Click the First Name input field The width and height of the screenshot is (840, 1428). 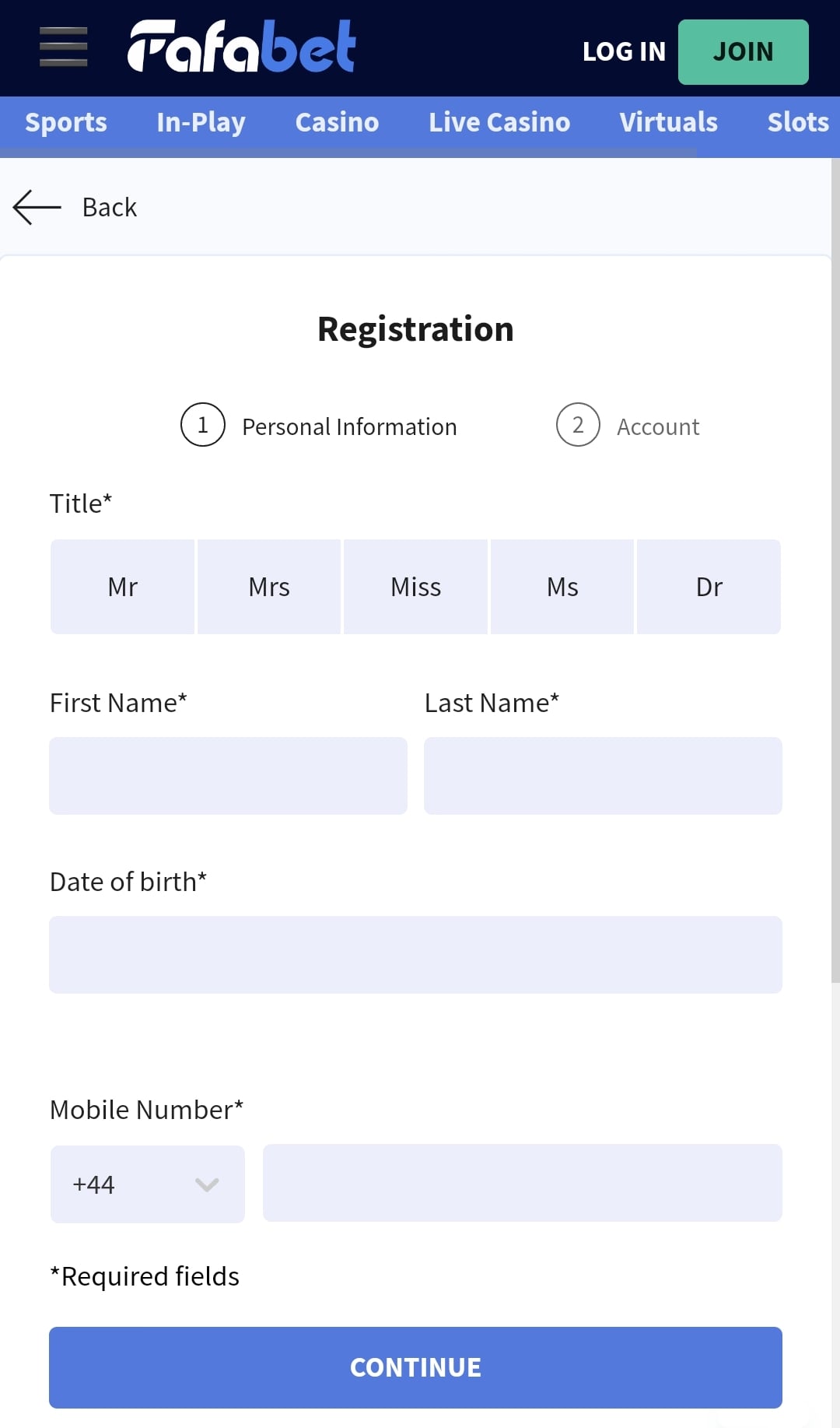pos(229,775)
